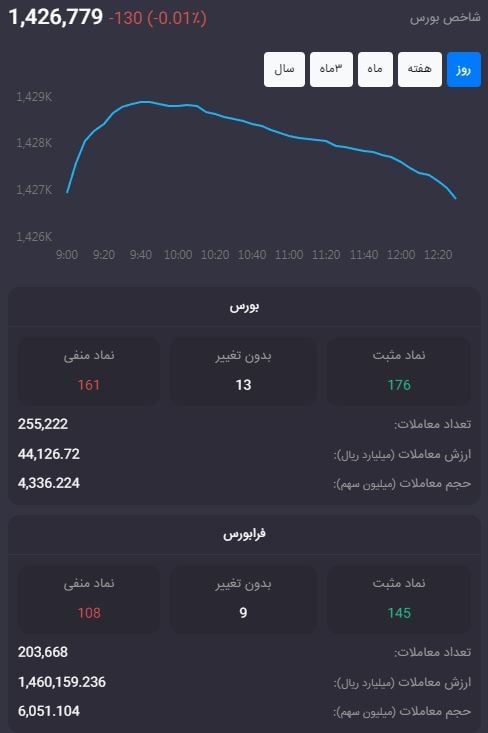Switch chart to هفته (week) range
The height and width of the screenshot is (733, 488).
(x=420, y=69)
